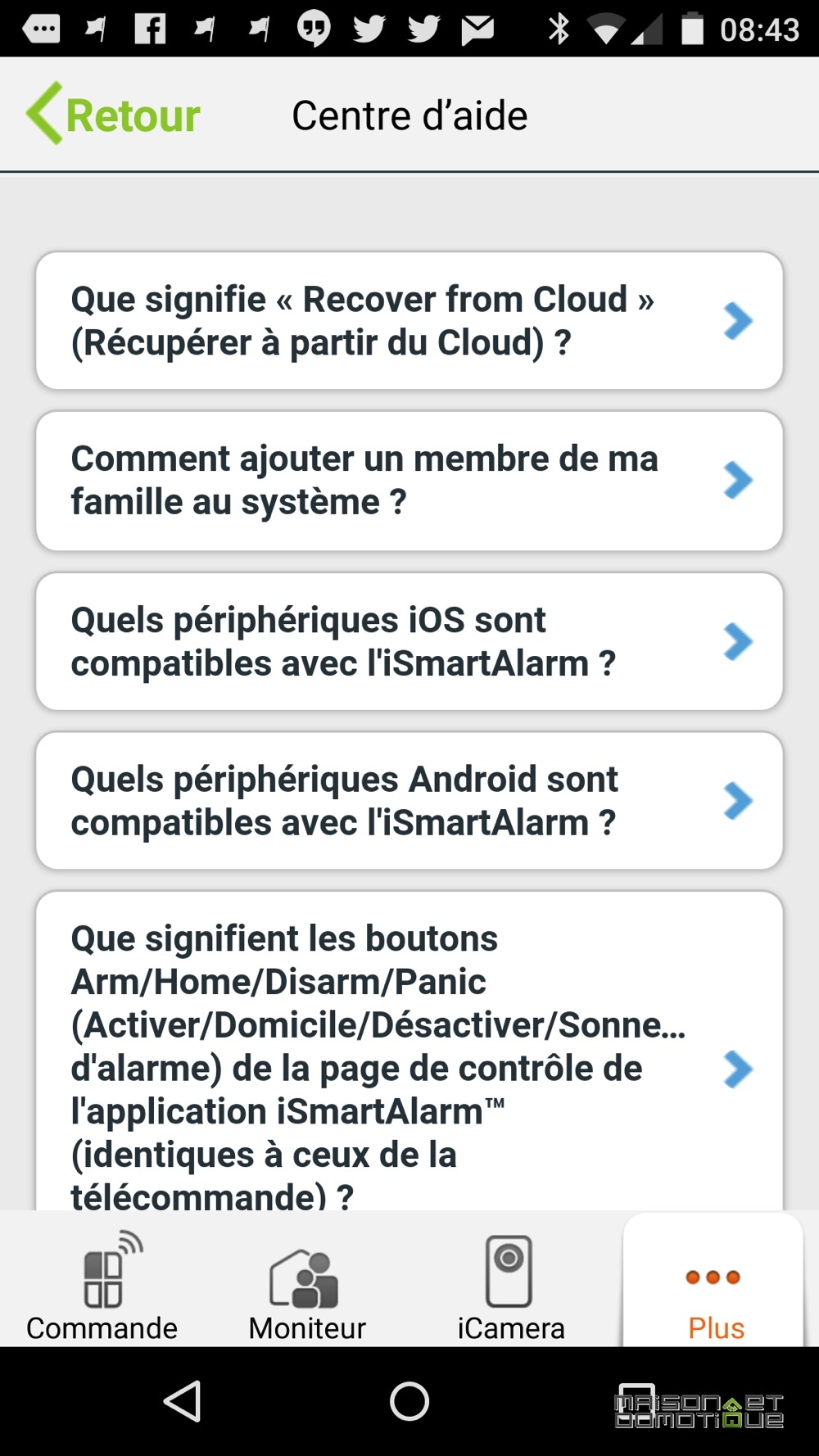Viewport: 819px width, 1456px height.
Task: Tap the system home button
Action: point(409,1401)
